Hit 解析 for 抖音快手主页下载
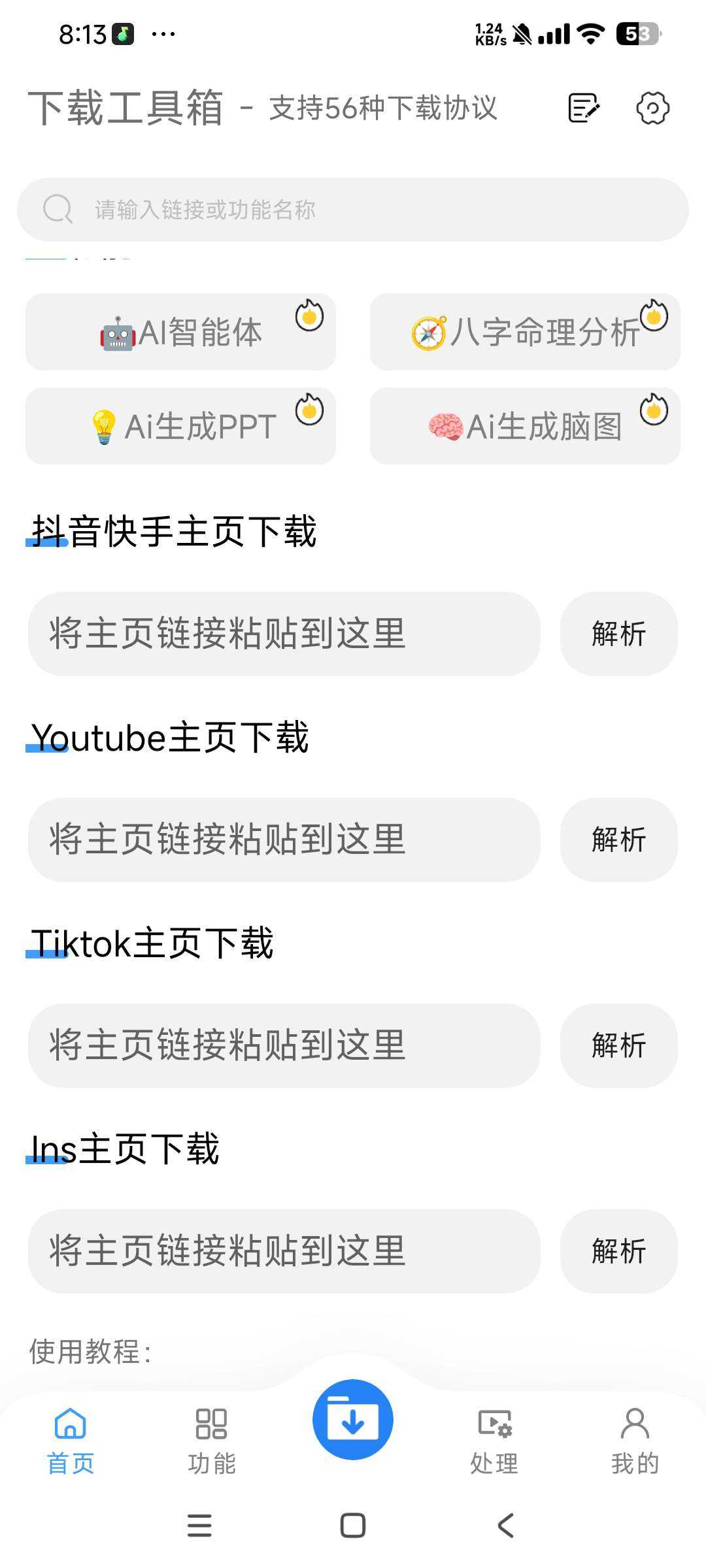Screen dimensions: 706x1568 (x=618, y=634)
